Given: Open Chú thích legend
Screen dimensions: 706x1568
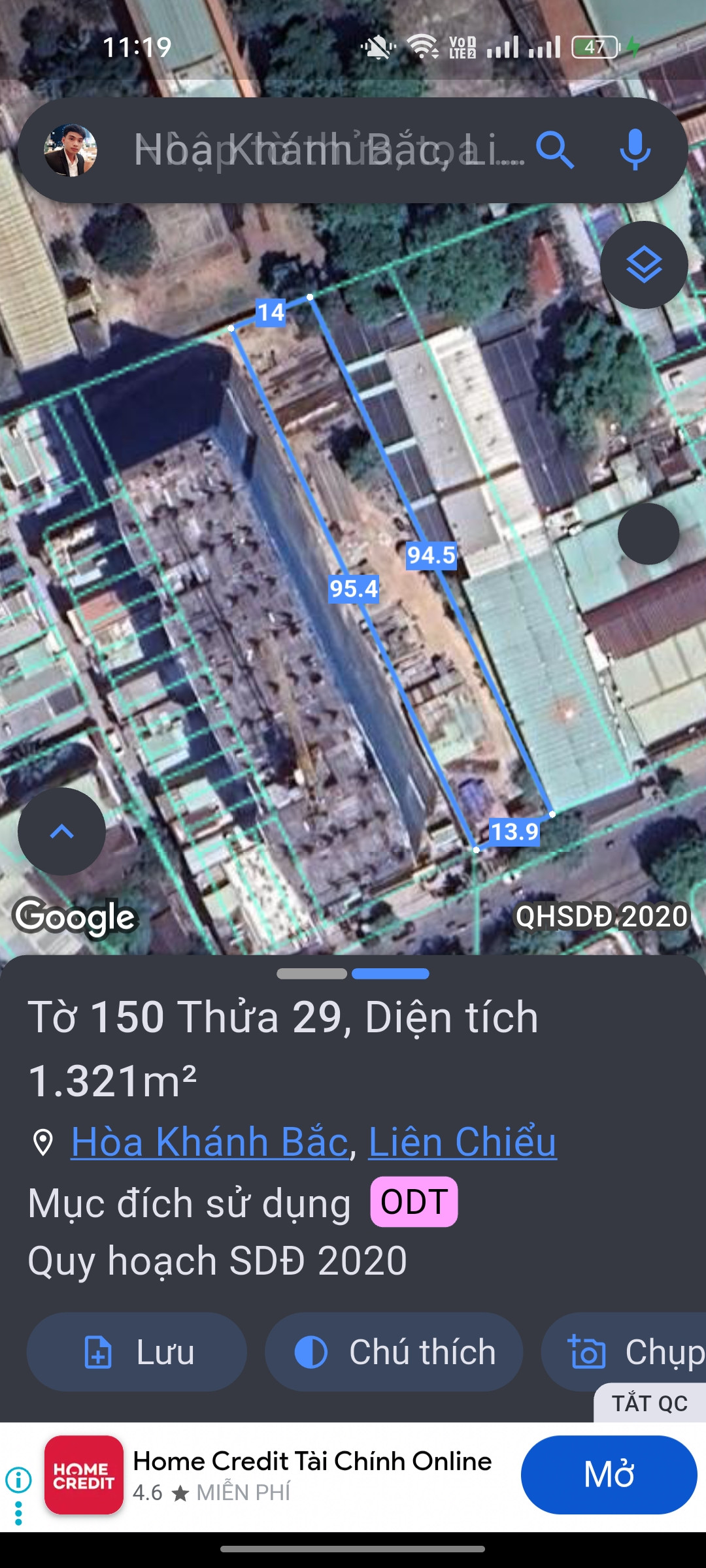Looking at the screenshot, I should pos(394,1352).
